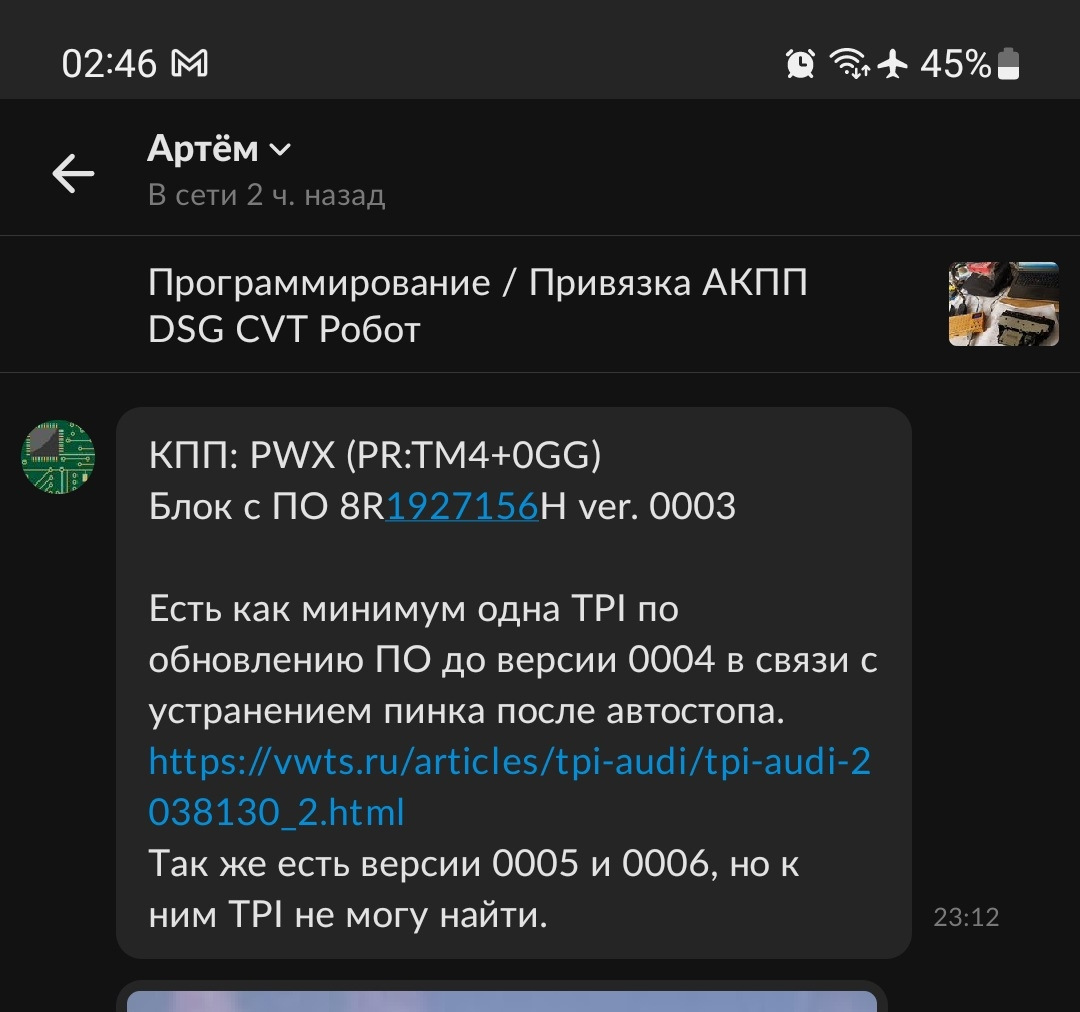Open the sender's circuit board avatar
Viewport: 1080px width, 1012px height.
[x=59, y=457]
